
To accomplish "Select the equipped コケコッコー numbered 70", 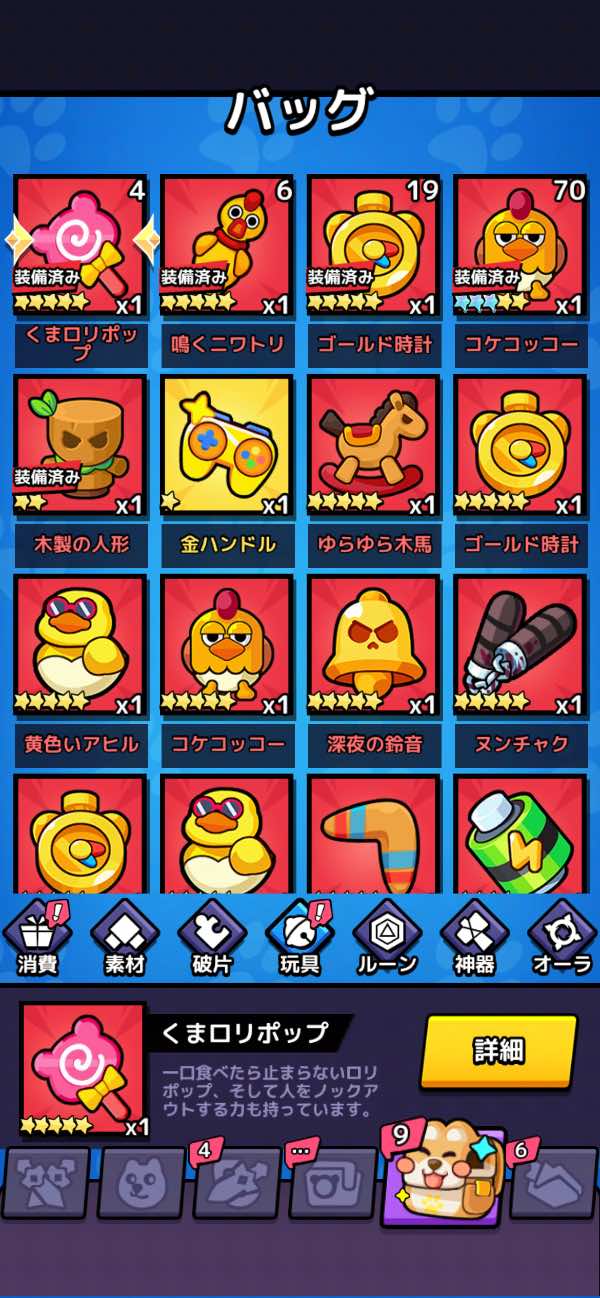I will (520, 246).
